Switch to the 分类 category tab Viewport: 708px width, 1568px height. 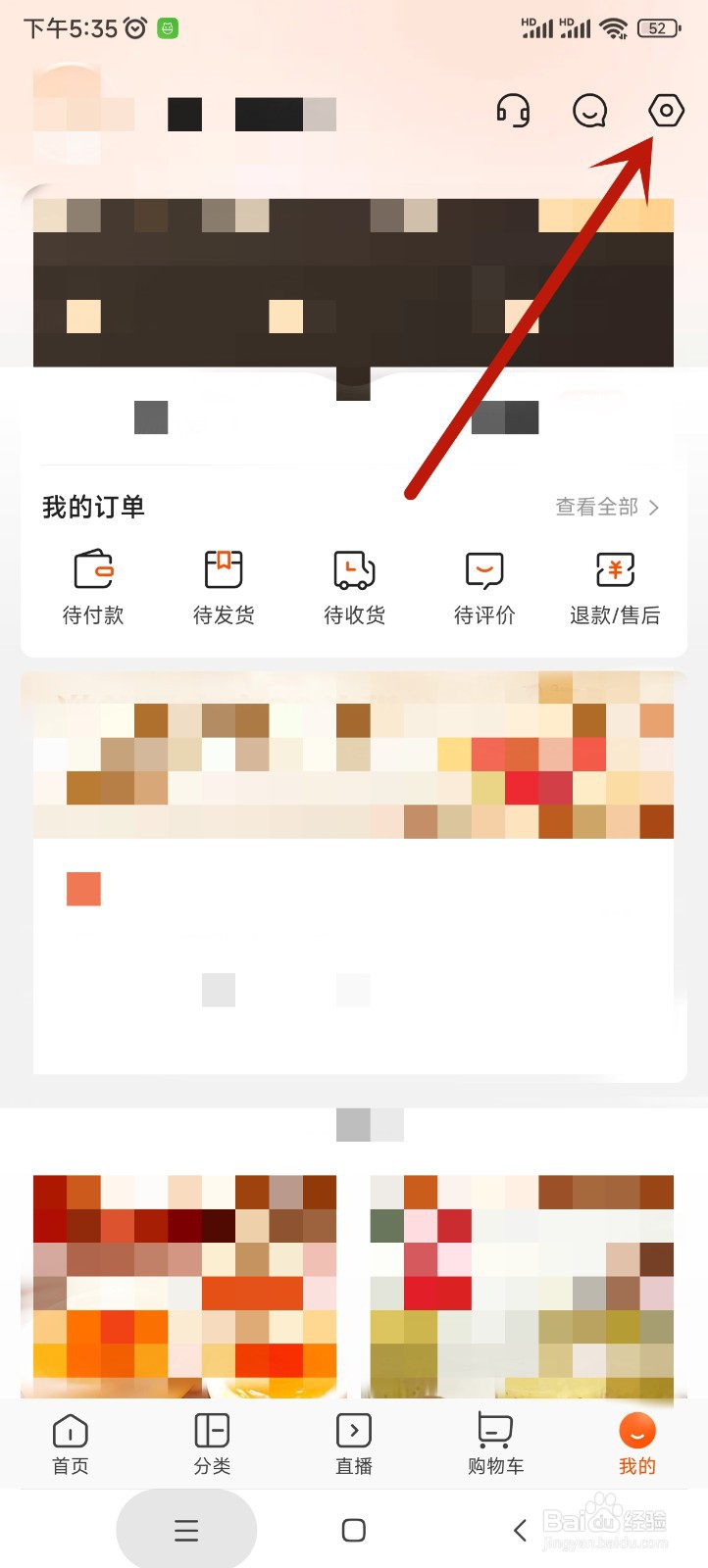pos(211,1443)
